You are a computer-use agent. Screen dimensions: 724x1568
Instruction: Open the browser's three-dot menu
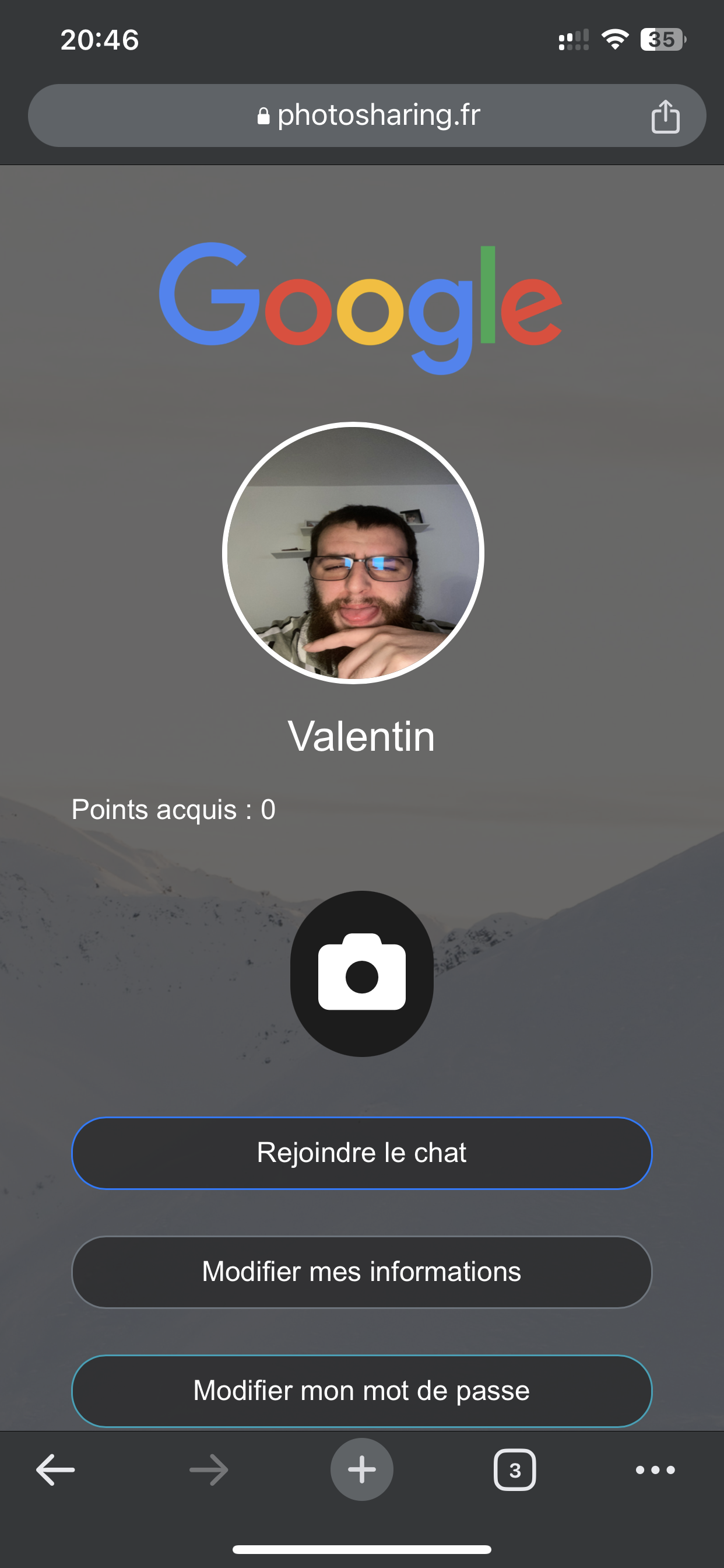655,1469
